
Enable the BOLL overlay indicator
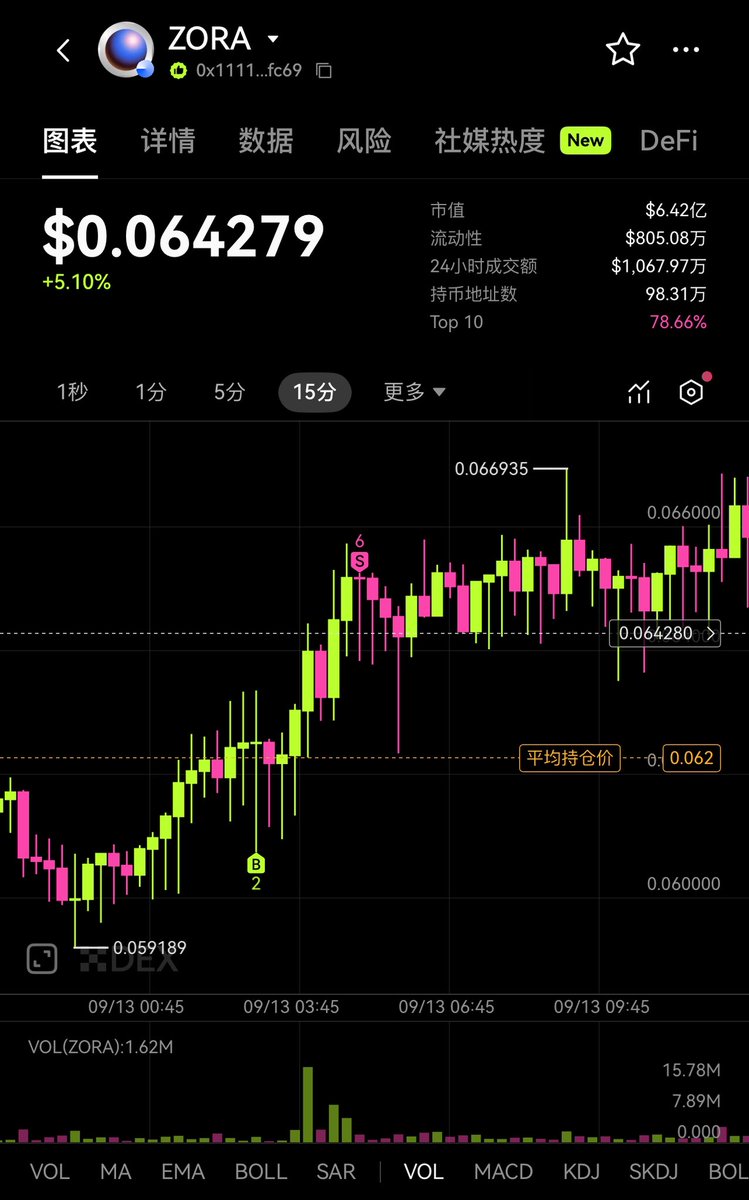pos(261,1171)
